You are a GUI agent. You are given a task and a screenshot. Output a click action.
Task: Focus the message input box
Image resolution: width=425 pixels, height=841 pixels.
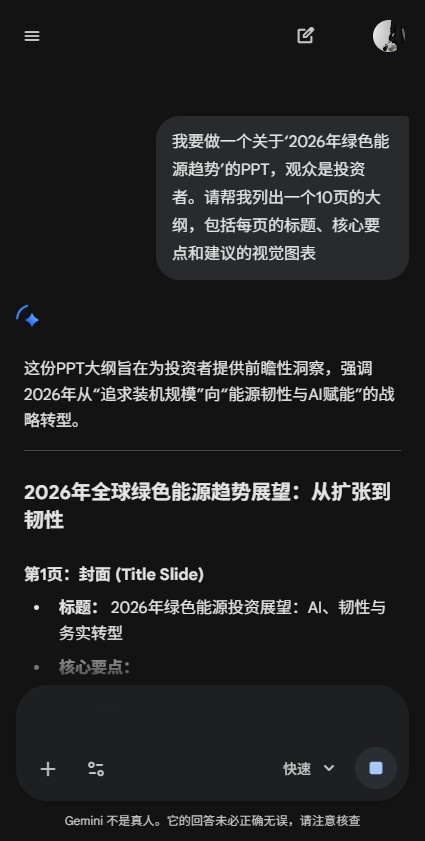point(212,717)
